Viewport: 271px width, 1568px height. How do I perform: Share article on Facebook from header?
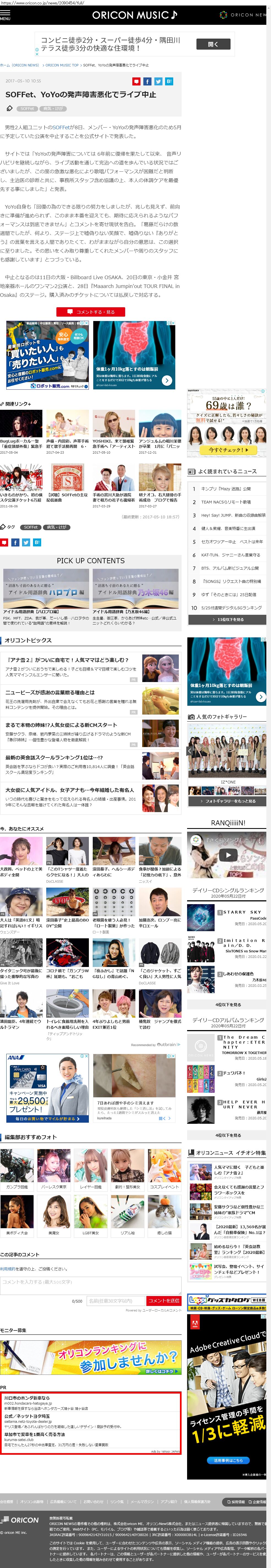pos(147,81)
